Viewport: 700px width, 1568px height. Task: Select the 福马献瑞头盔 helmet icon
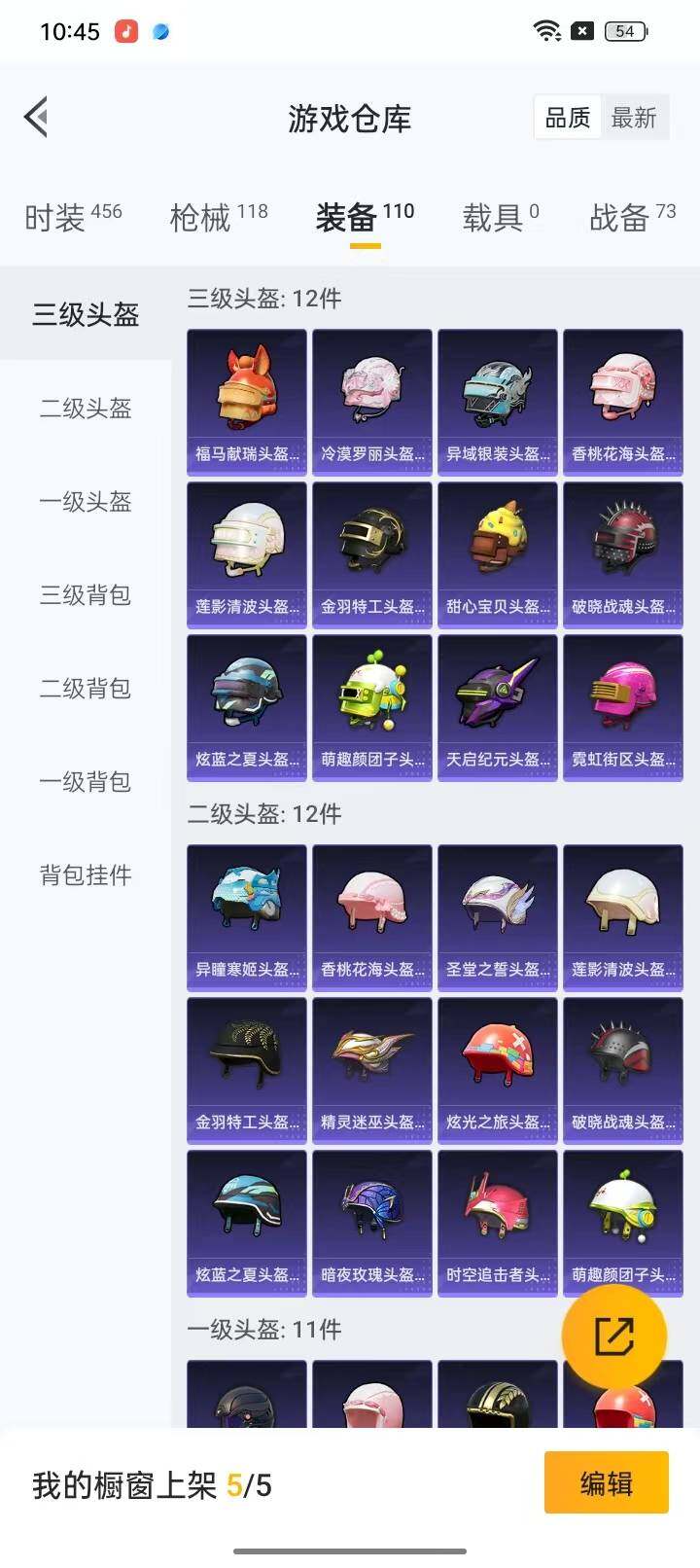pos(245,394)
